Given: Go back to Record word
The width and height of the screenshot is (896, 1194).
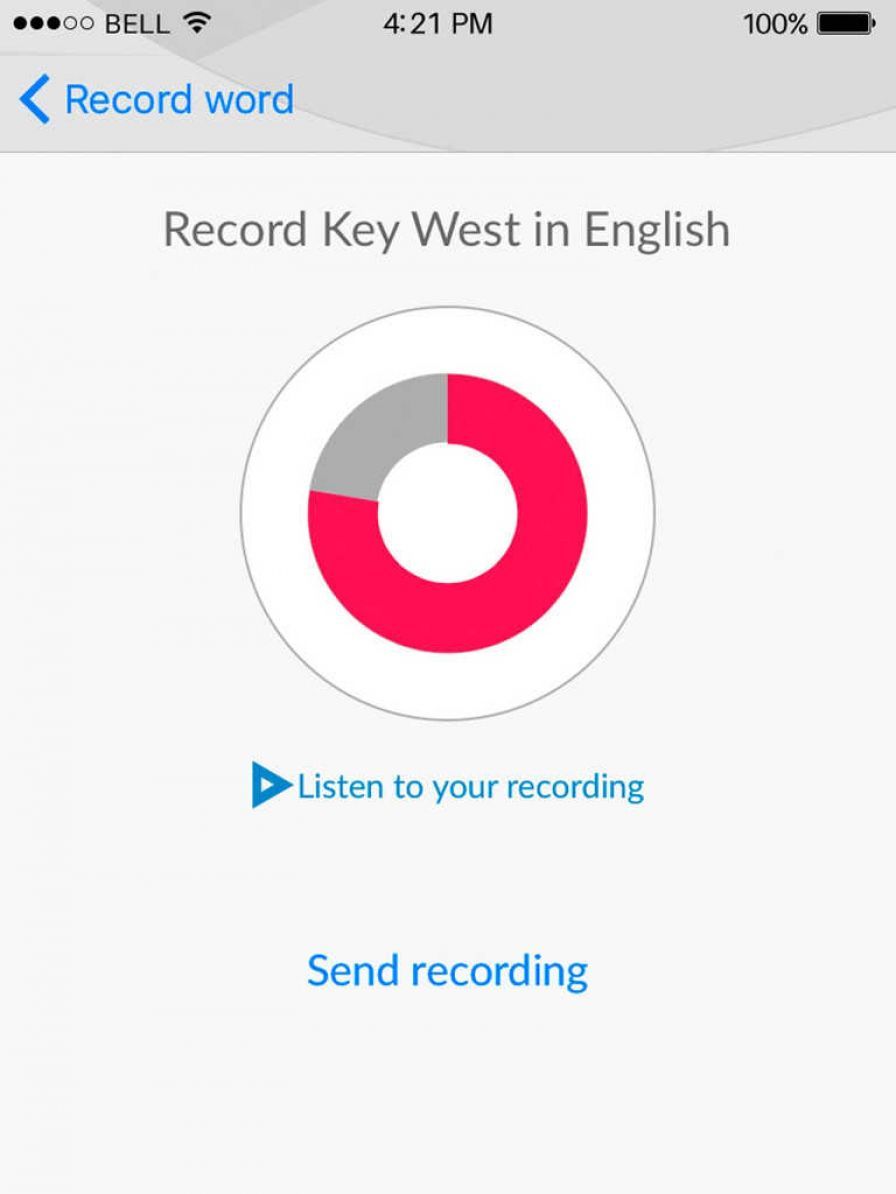Looking at the screenshot, I should [x=155, y=100].
